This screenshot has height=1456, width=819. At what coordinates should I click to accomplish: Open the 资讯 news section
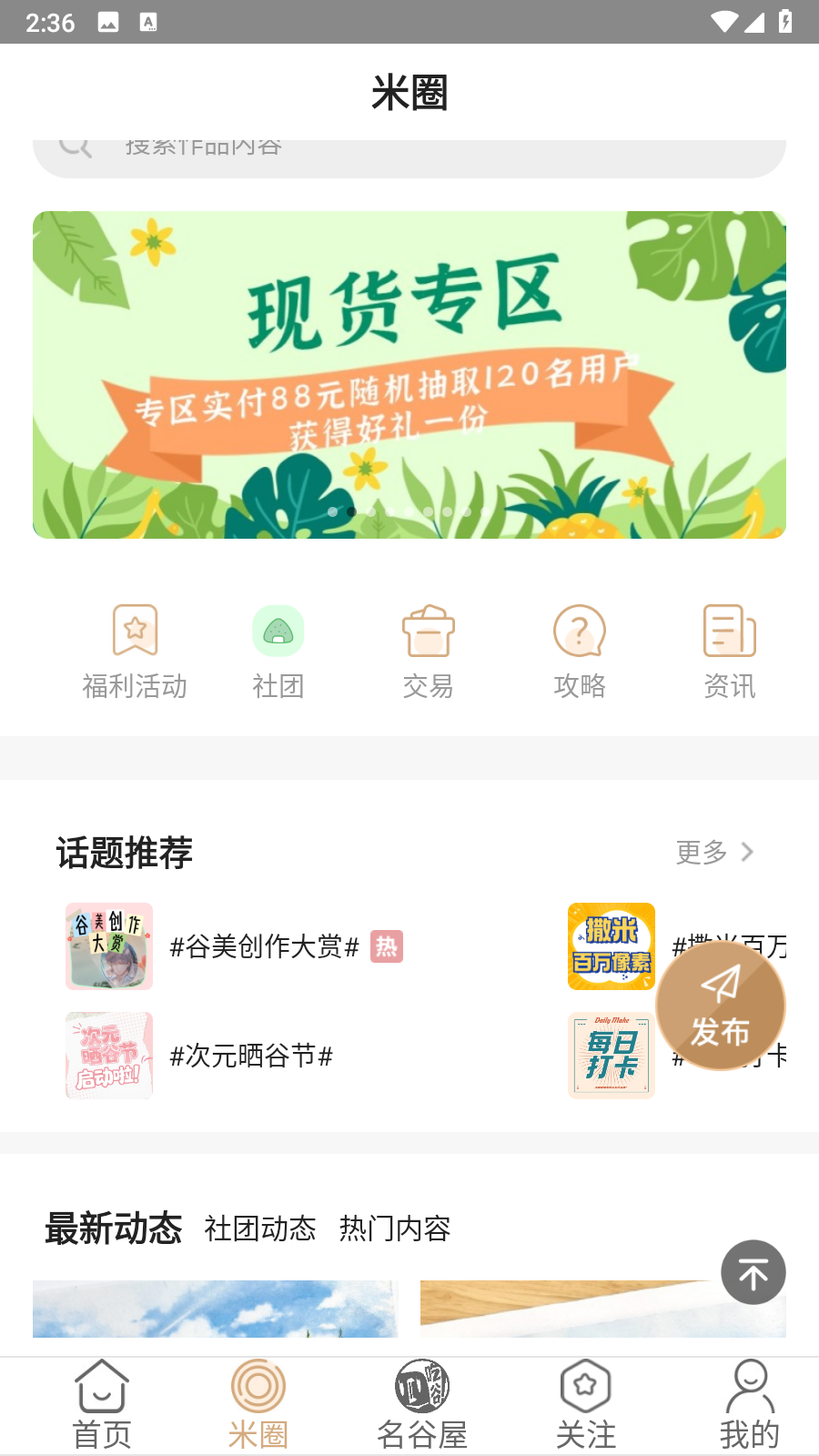point(729,652)
